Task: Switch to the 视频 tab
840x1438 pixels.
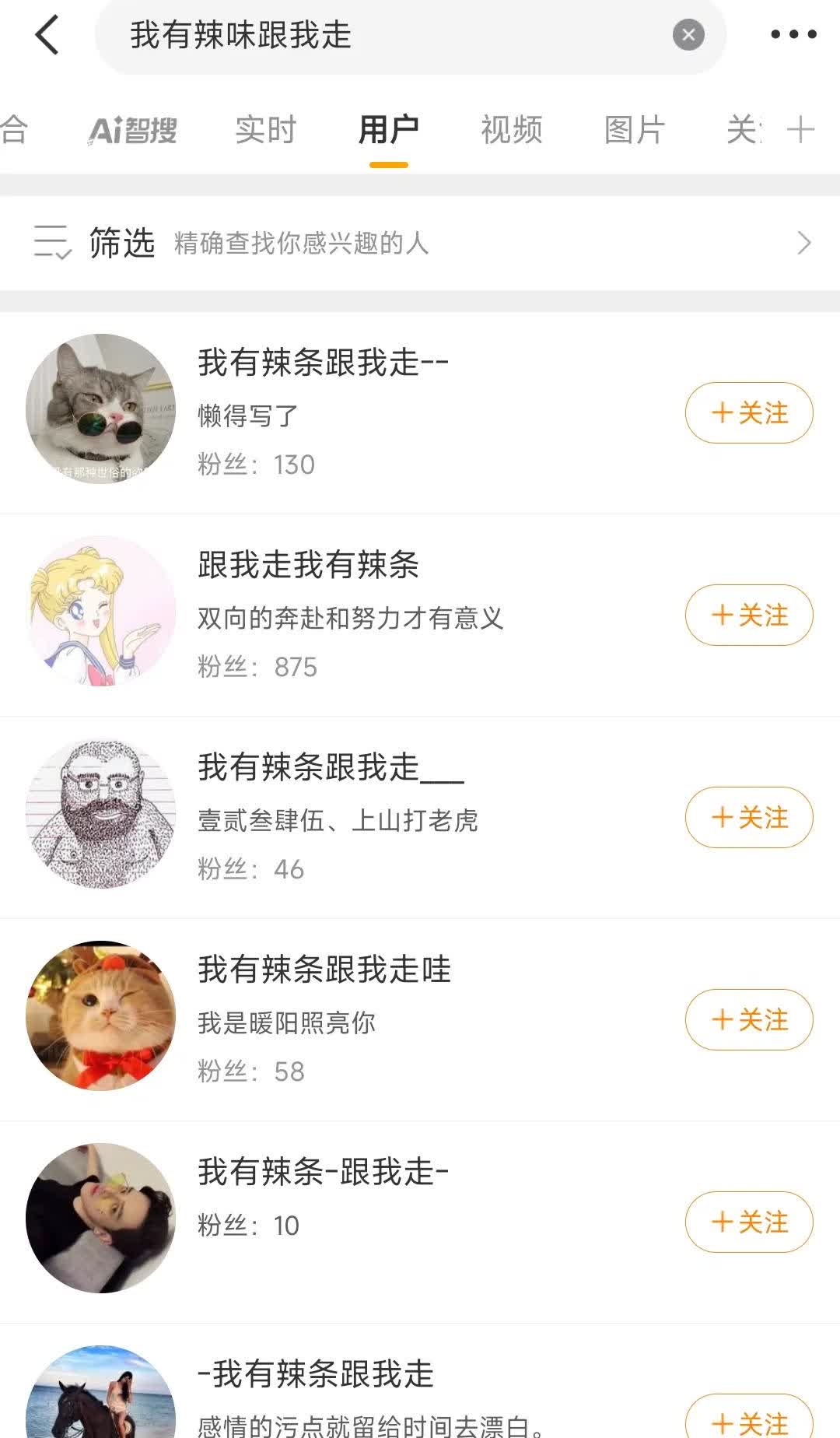Action: point(512,130)
